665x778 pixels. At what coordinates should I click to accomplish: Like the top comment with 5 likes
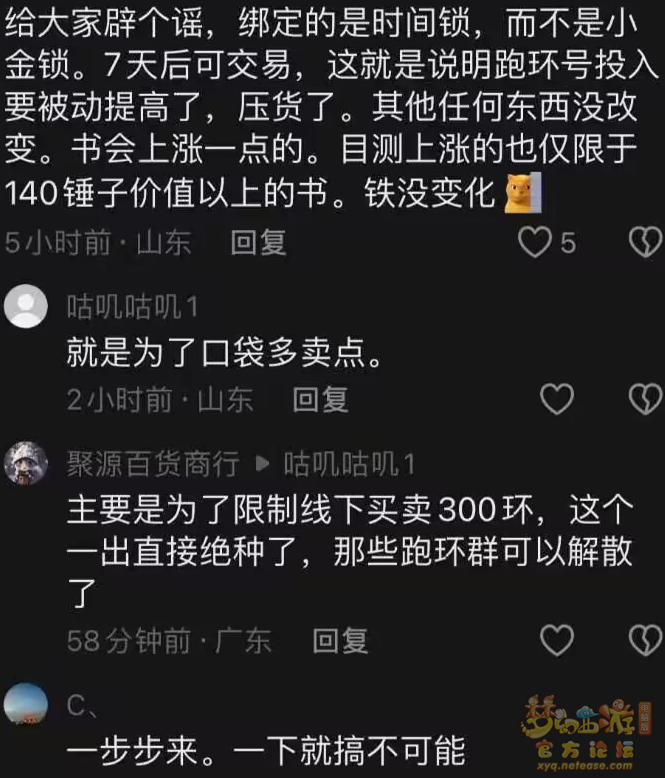point(536,242)
